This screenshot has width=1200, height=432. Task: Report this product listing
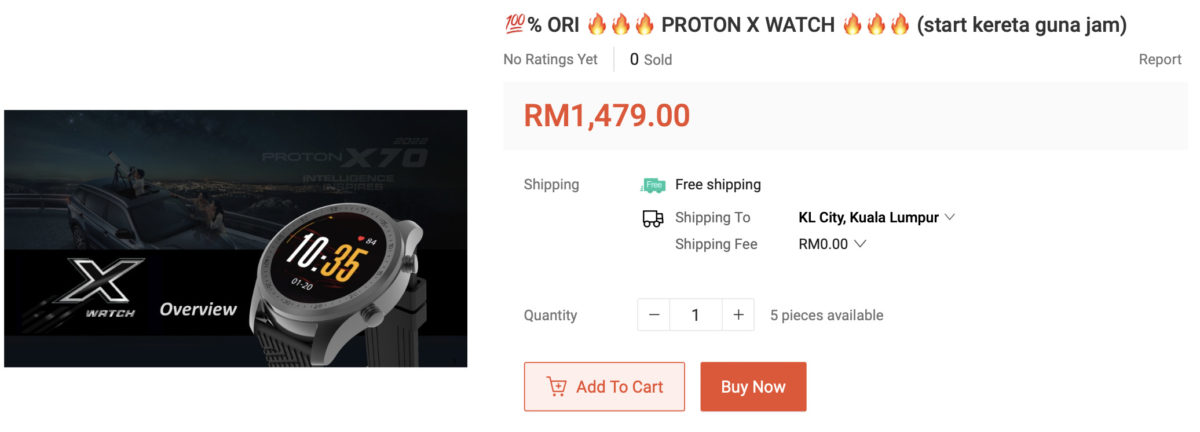tap(1160, 59)
